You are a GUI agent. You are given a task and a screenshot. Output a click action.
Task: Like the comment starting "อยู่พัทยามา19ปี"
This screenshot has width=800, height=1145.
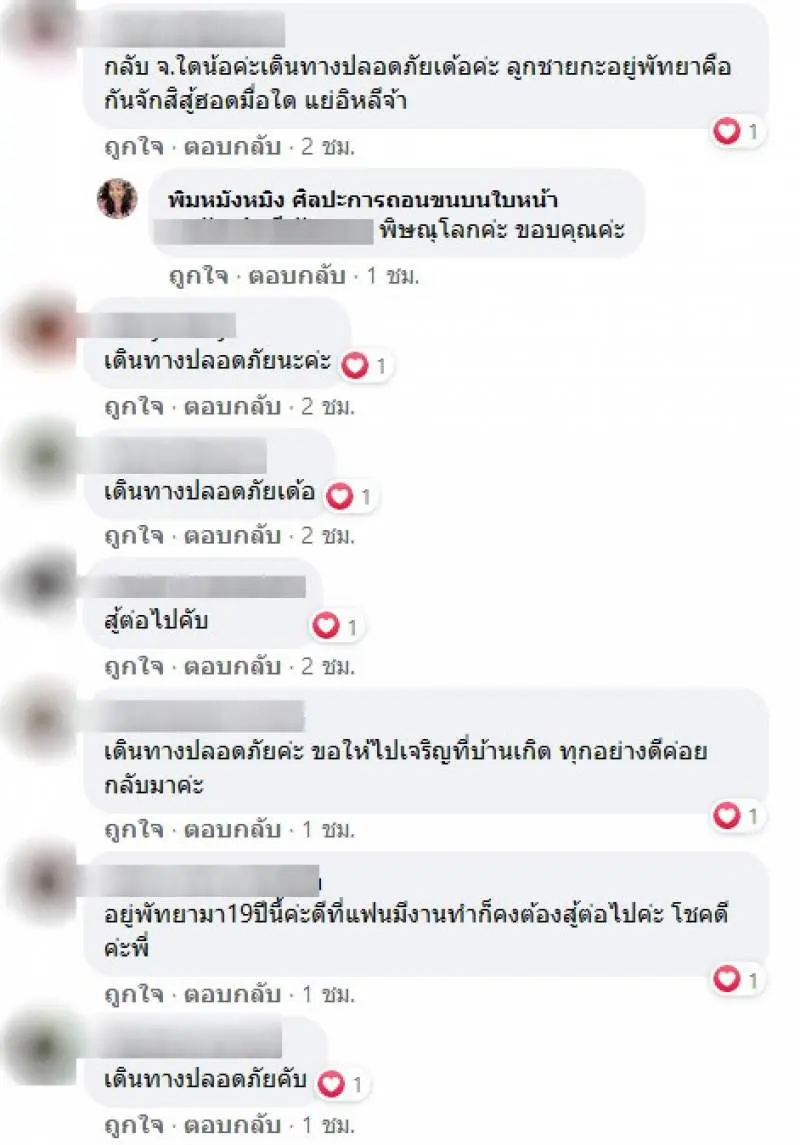coord(127,994)
